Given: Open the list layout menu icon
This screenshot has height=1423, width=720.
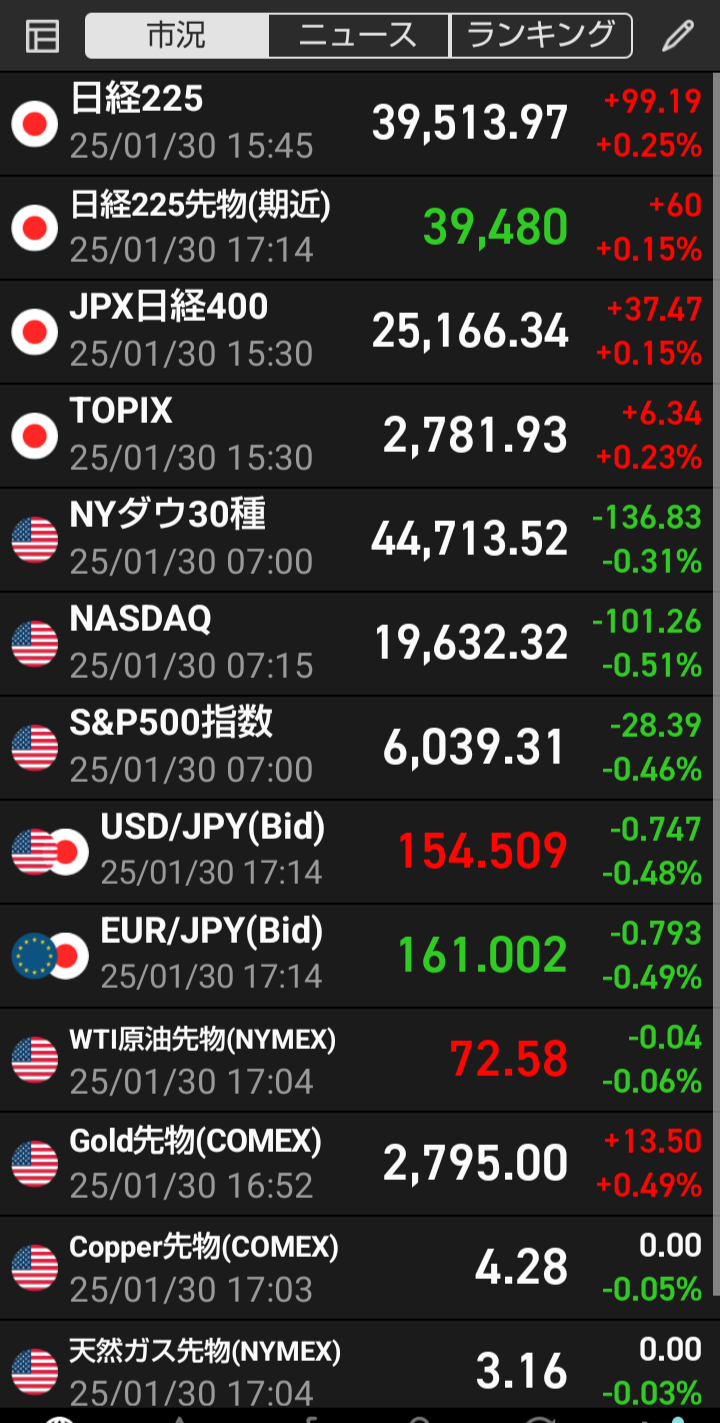Looking at the screenshot, I should coord(42,36).
